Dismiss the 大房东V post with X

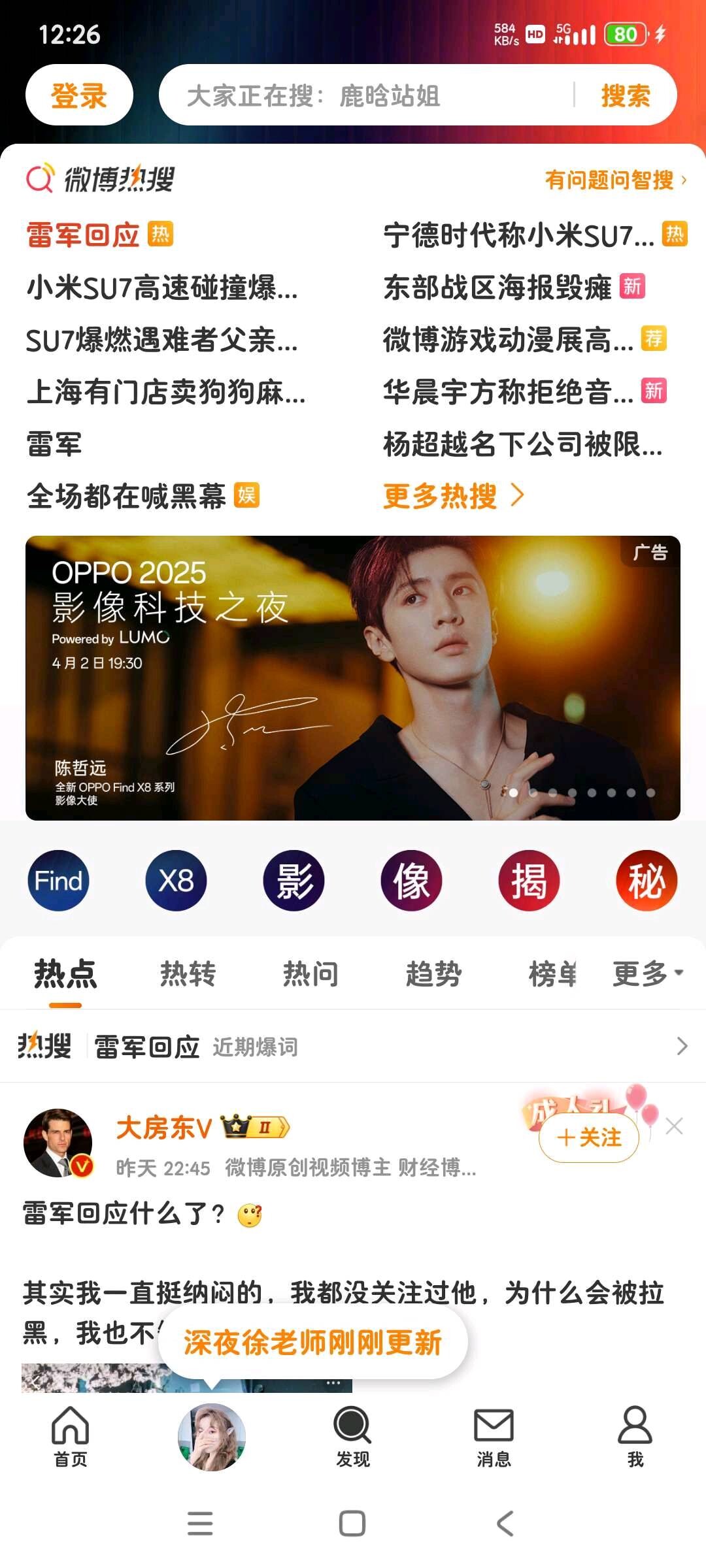click(674, 1126)
